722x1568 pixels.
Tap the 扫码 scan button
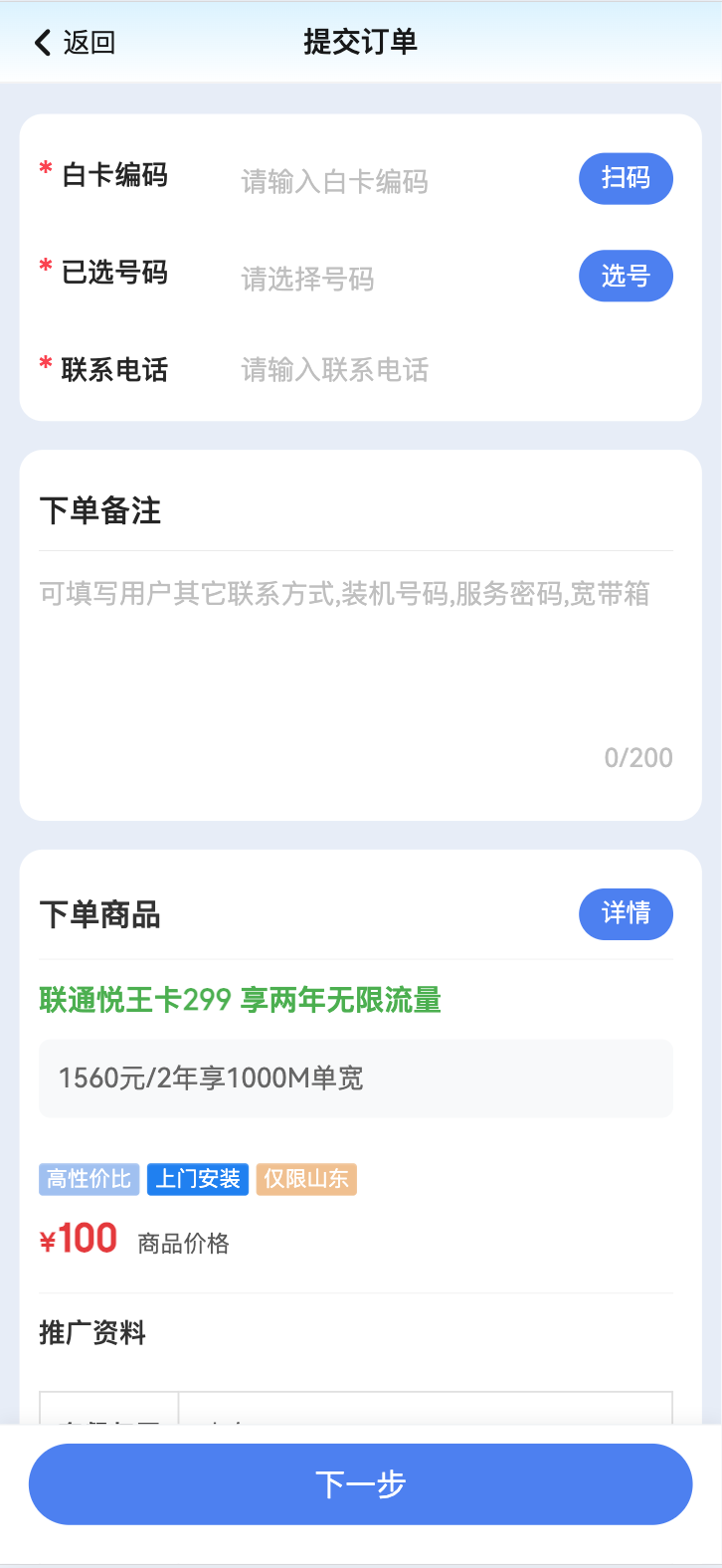pyautogui.click(x=626, y=179)
